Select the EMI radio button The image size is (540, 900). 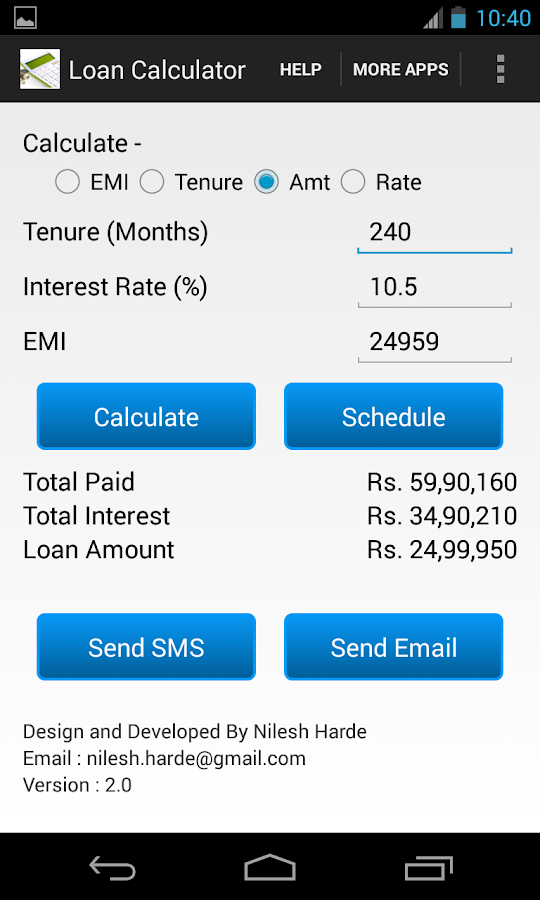(x=92, y=183)
